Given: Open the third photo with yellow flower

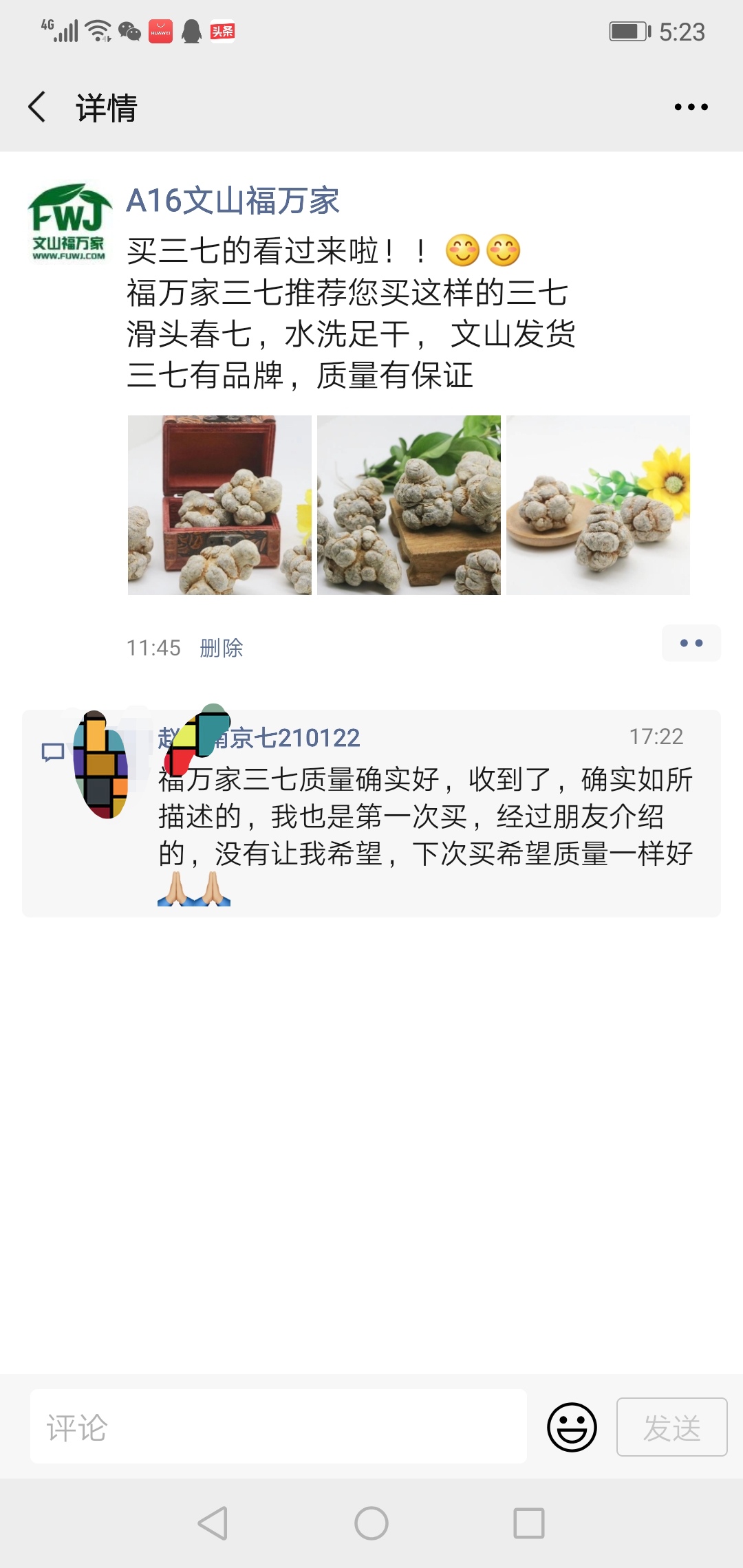Looking at the screenshot, I should pos(598,505).
